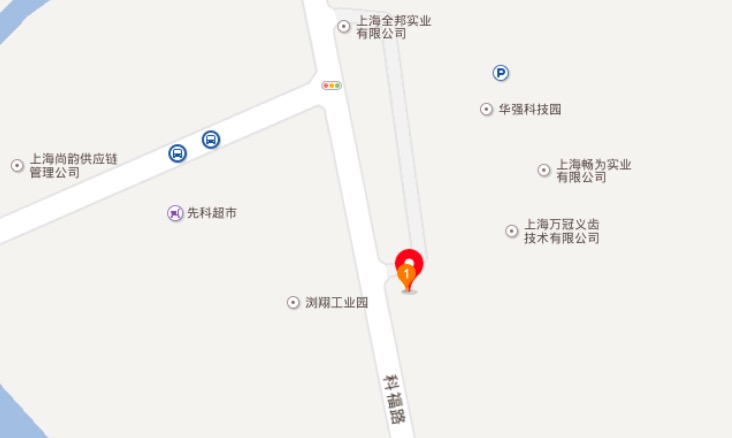Image resolution: width=732 pixels, height=438 pixels.
Task: Open the 浏翔工业园 place marker
Action: click(x=293, y=302)
